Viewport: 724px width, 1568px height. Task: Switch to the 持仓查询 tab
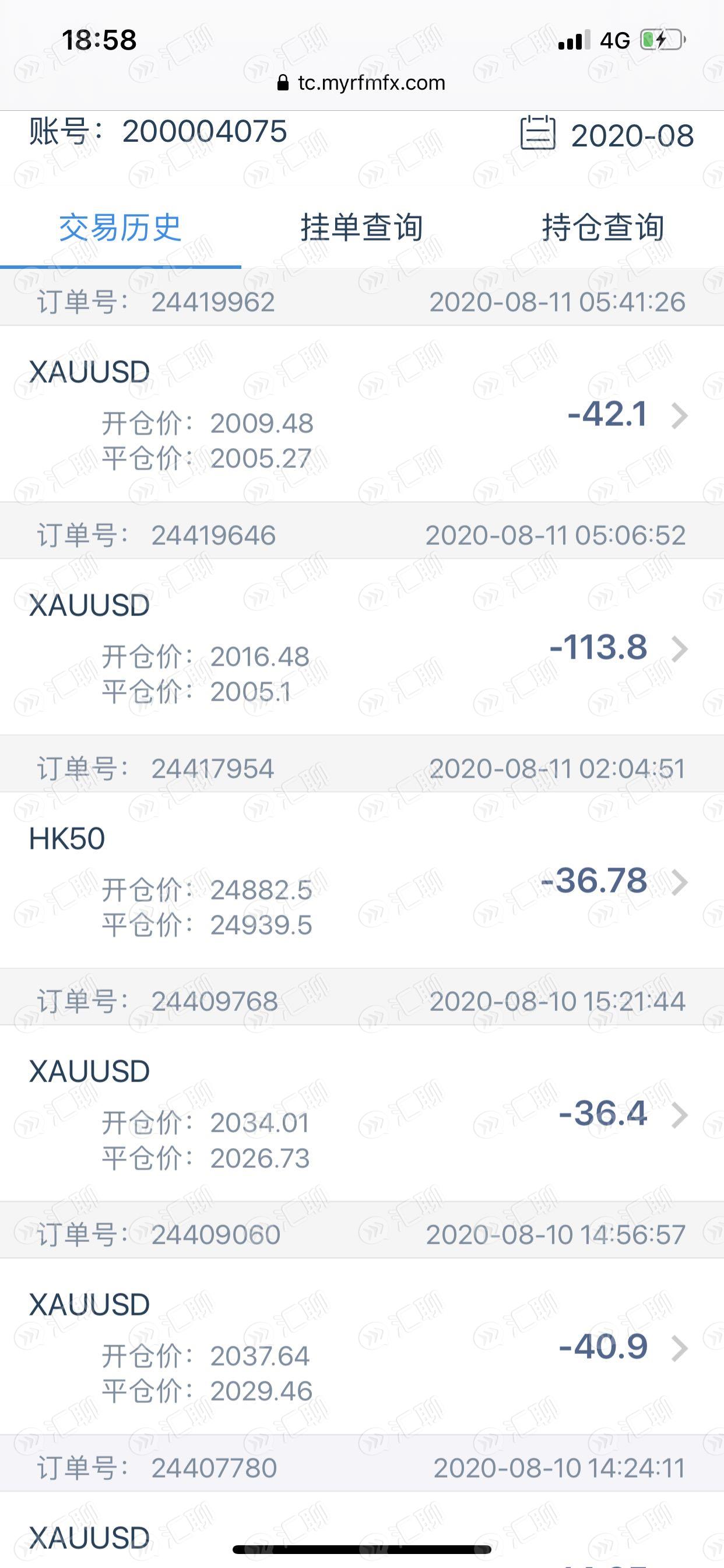(603, 228)
